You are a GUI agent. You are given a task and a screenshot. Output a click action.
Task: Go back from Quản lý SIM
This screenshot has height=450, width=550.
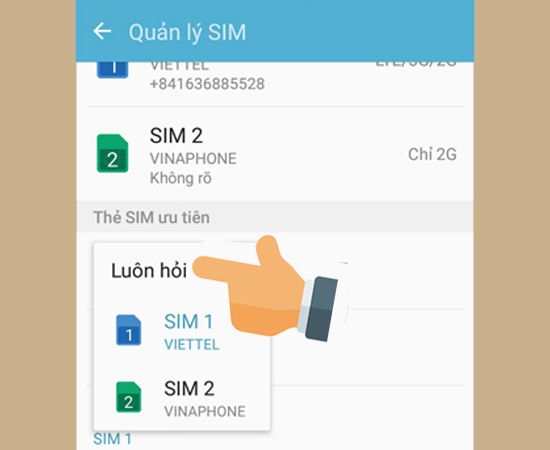click(102, 31)
